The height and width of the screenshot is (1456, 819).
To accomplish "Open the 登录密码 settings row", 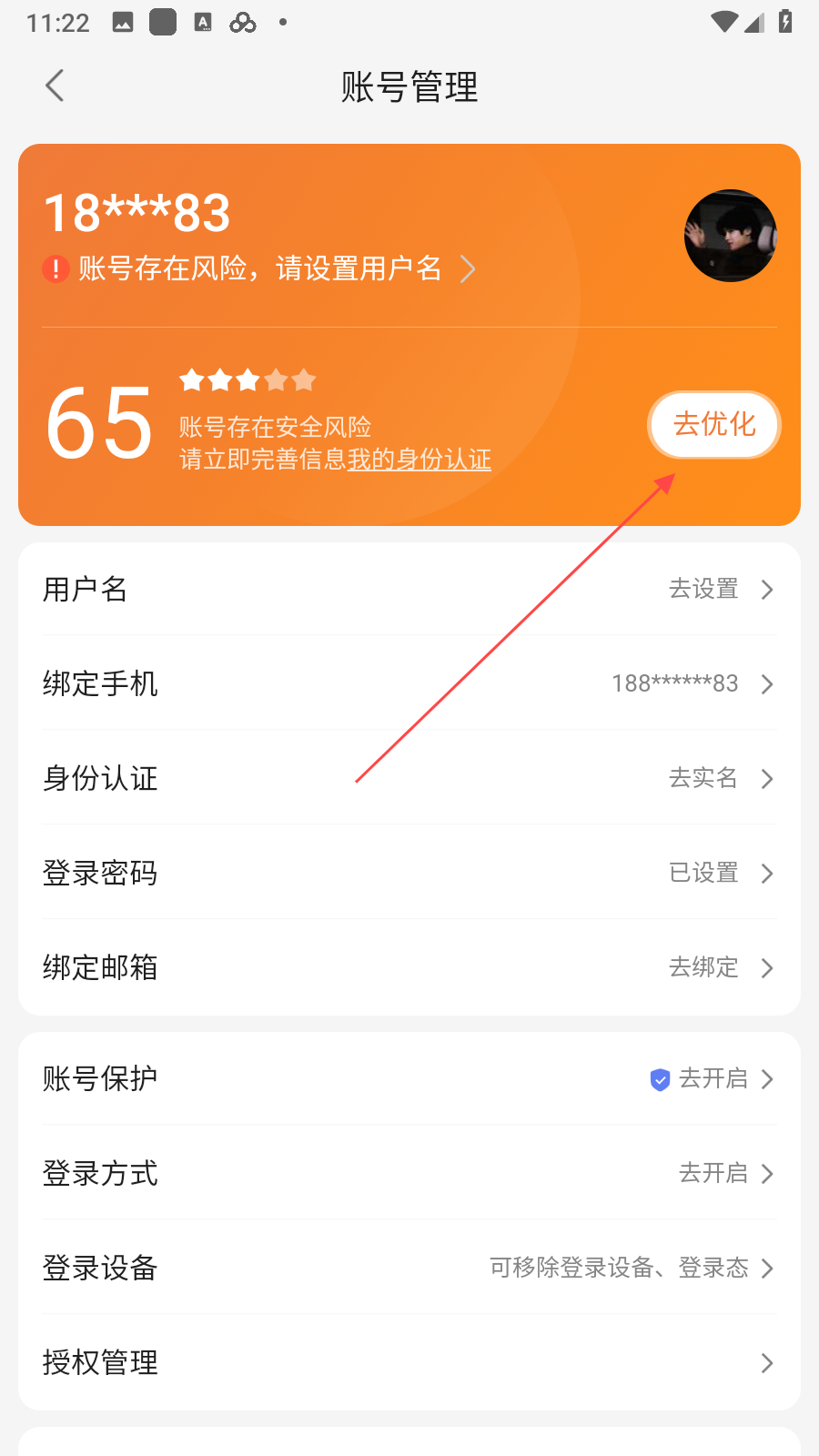I will (x=409, y=874).
